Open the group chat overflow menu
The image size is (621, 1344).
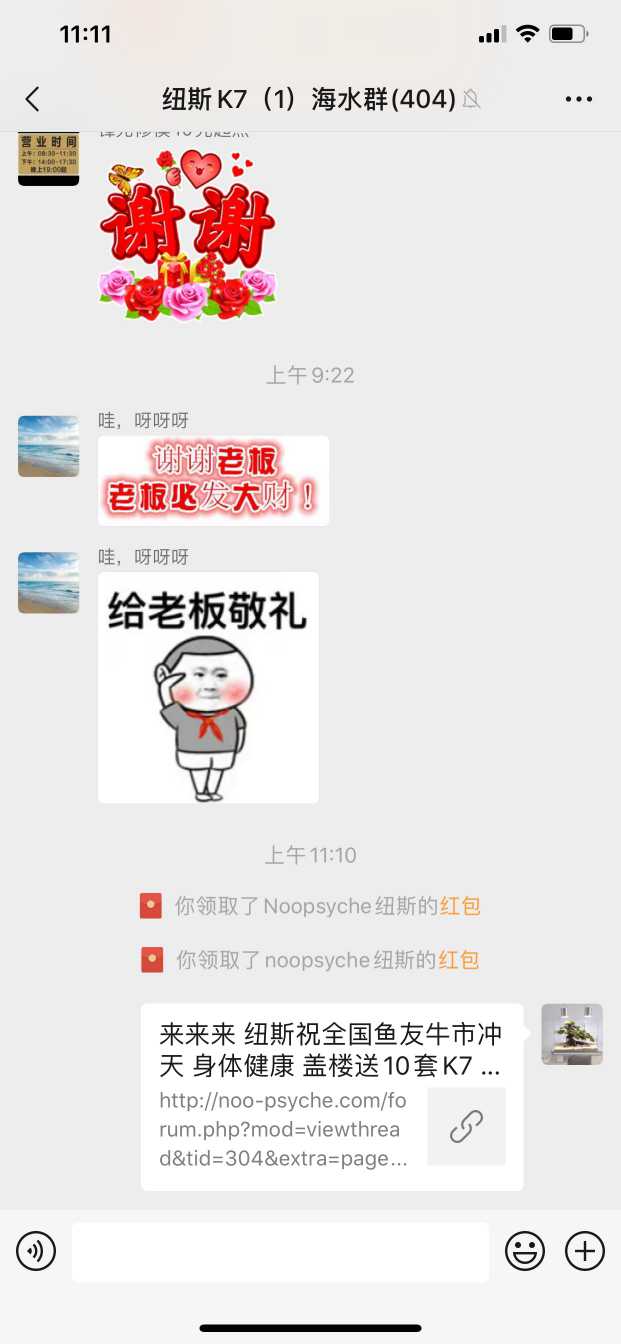pos(579,98)
